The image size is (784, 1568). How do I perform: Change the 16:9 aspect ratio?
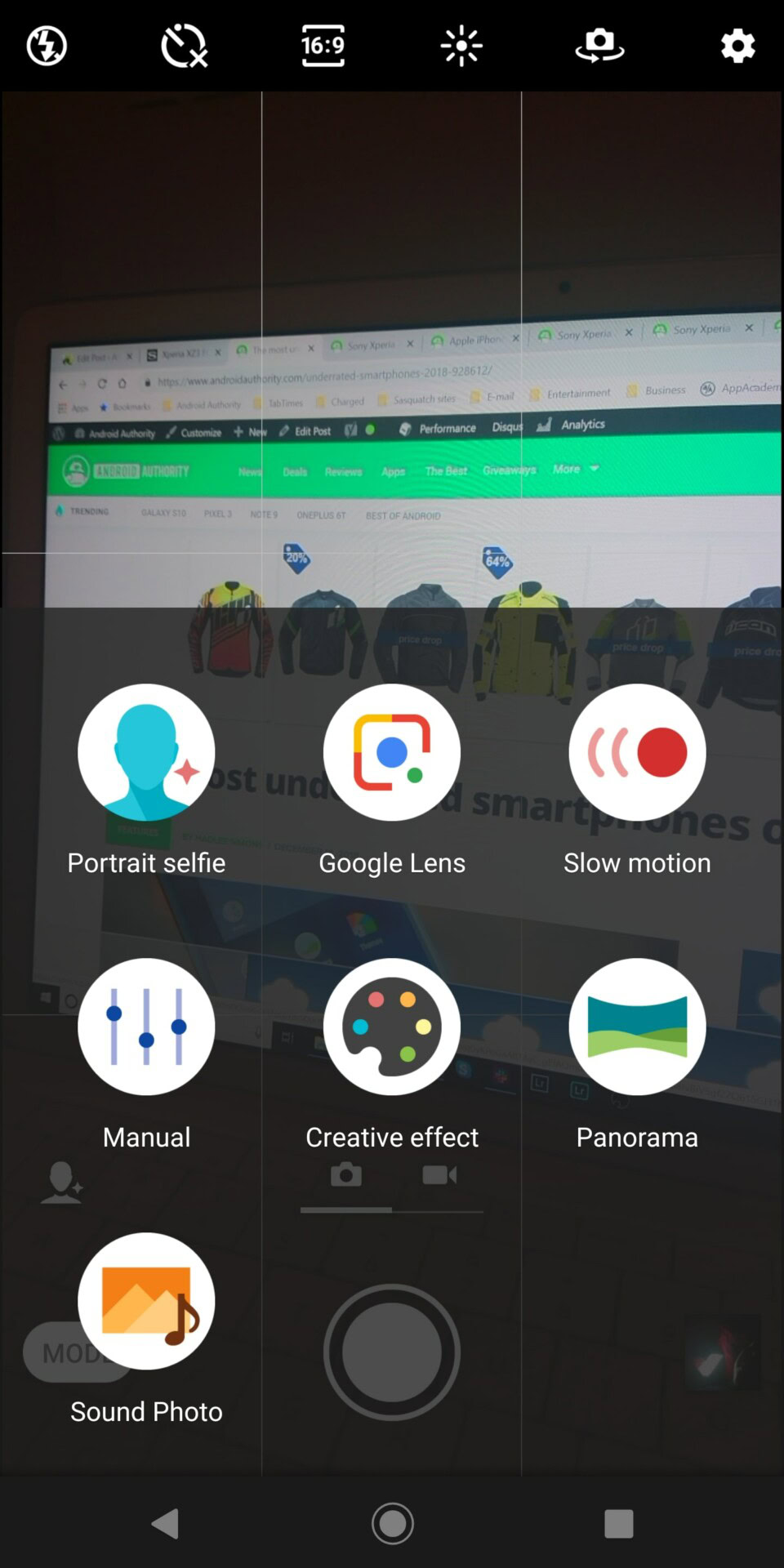(323, 46)
